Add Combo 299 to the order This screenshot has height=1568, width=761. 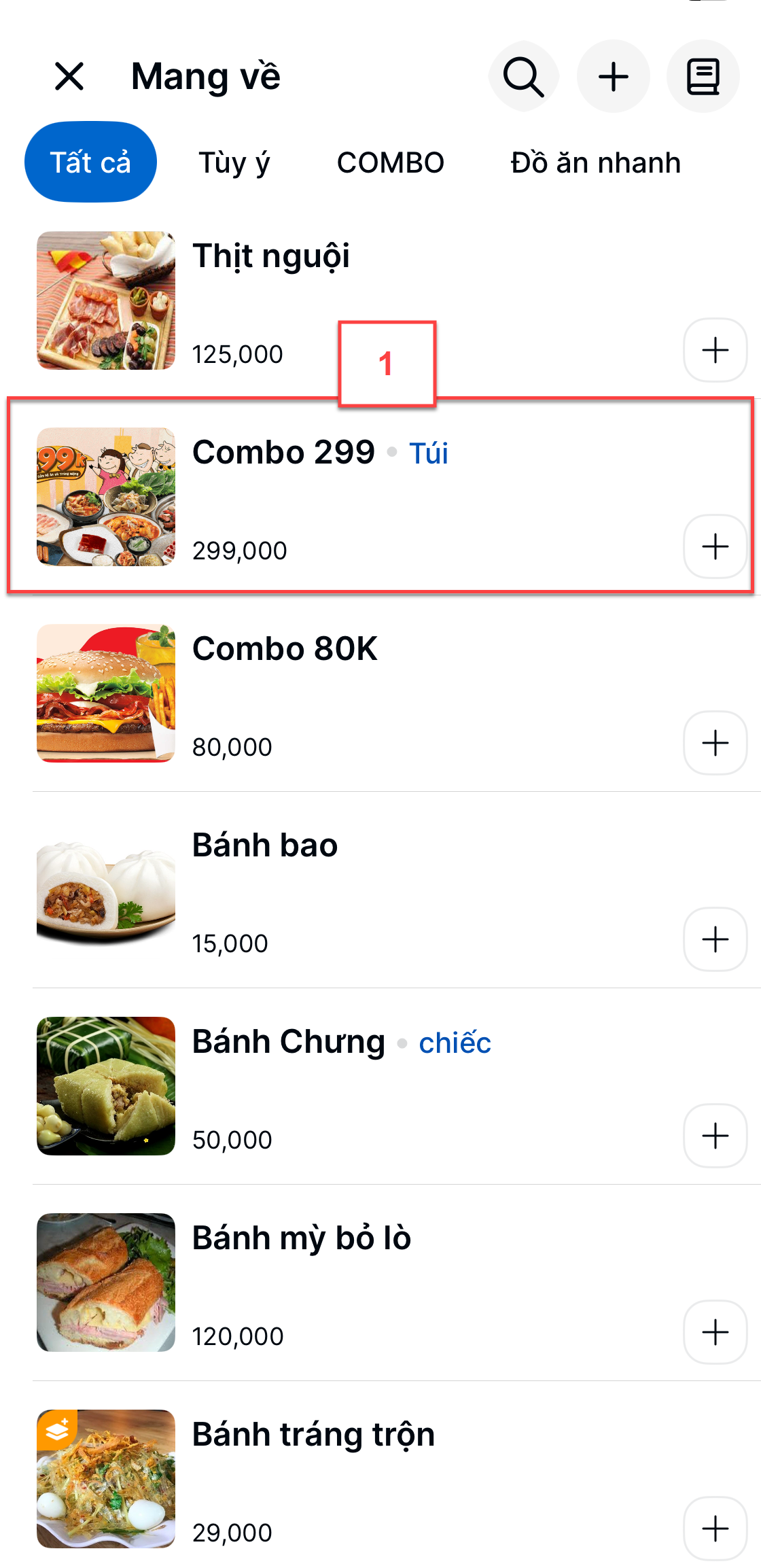coord(715,546)
